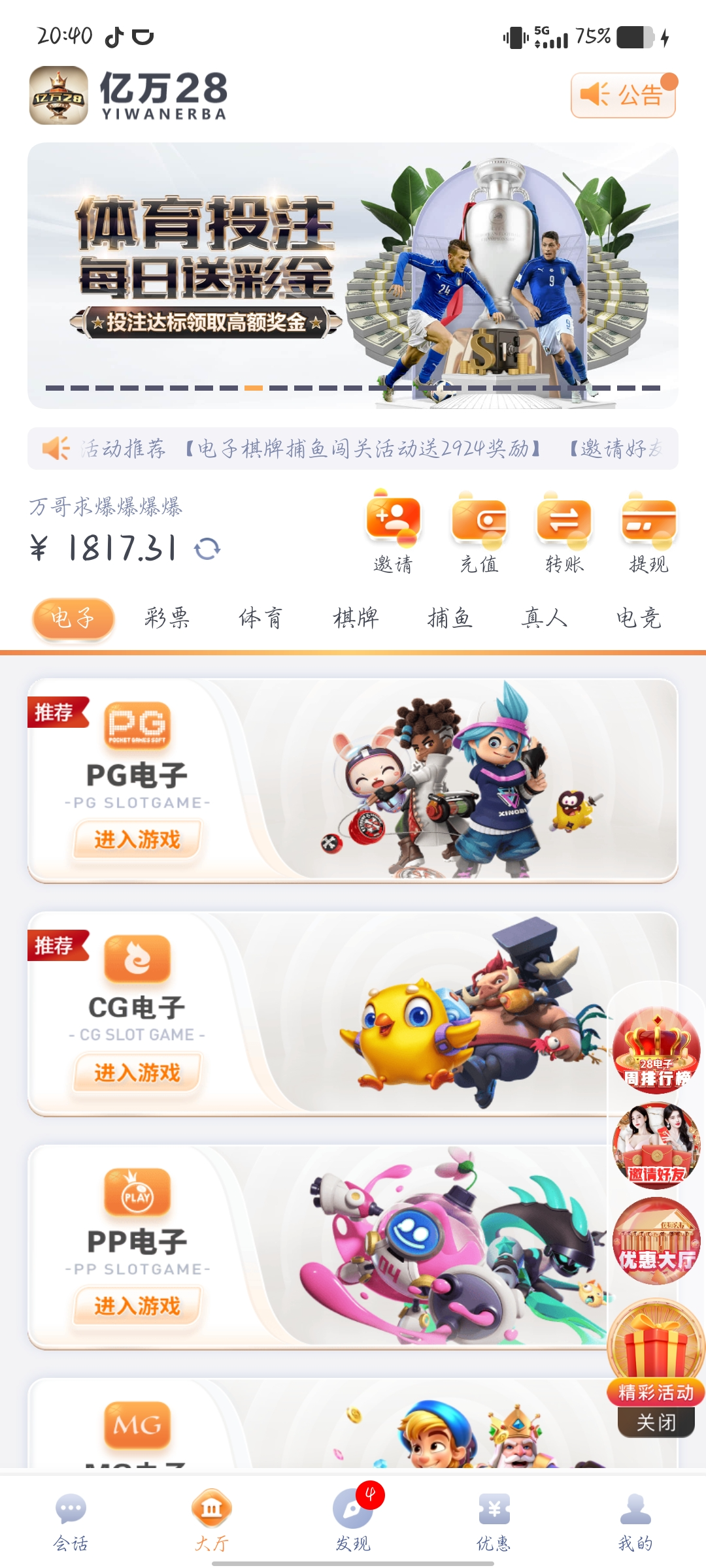706x1568 pixels.
Task: Open the 优惠大厅 floating shortcut
Action: coord(656,1241)
